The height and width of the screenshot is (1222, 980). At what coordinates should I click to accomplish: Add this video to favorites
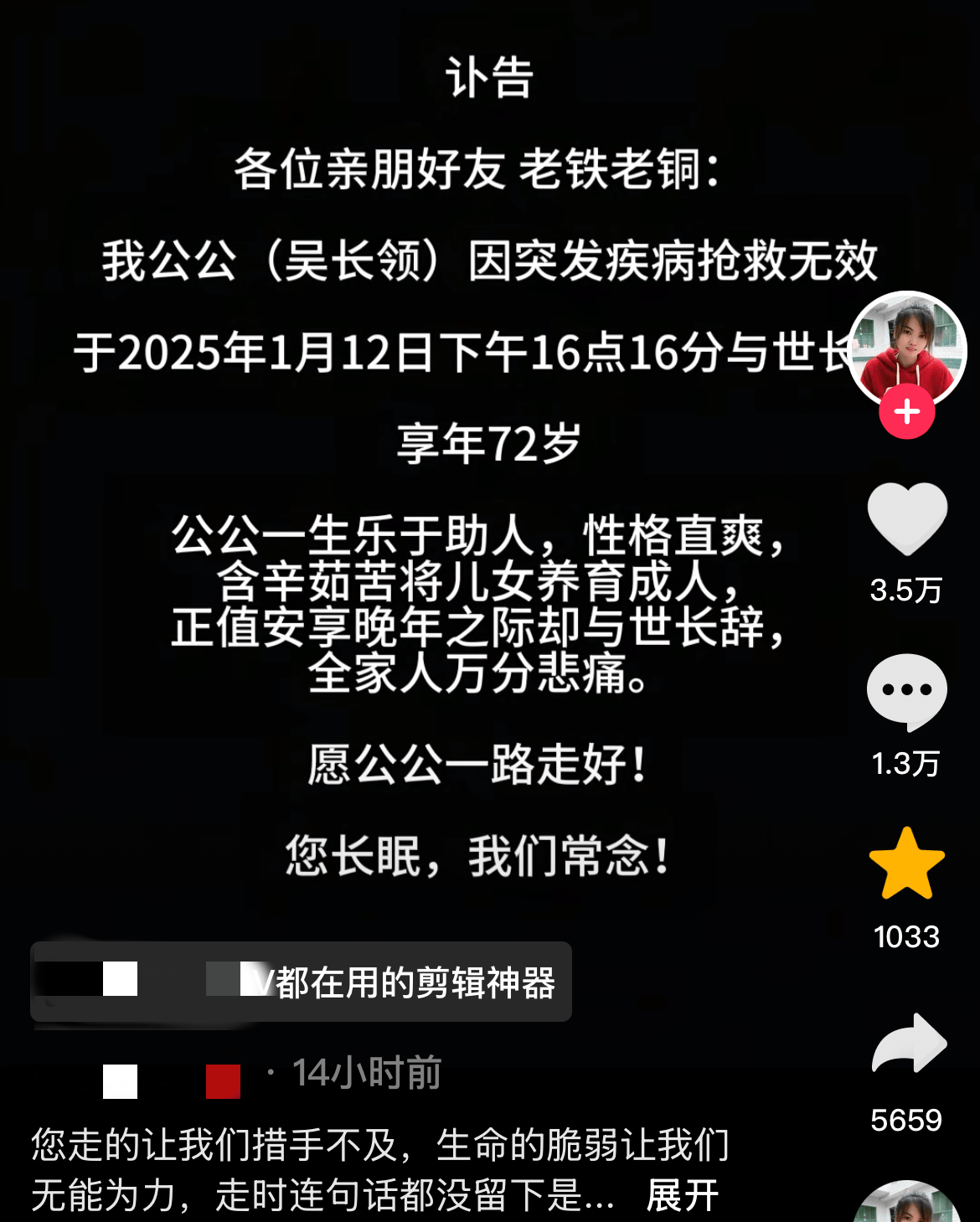(x=907, y=864)
